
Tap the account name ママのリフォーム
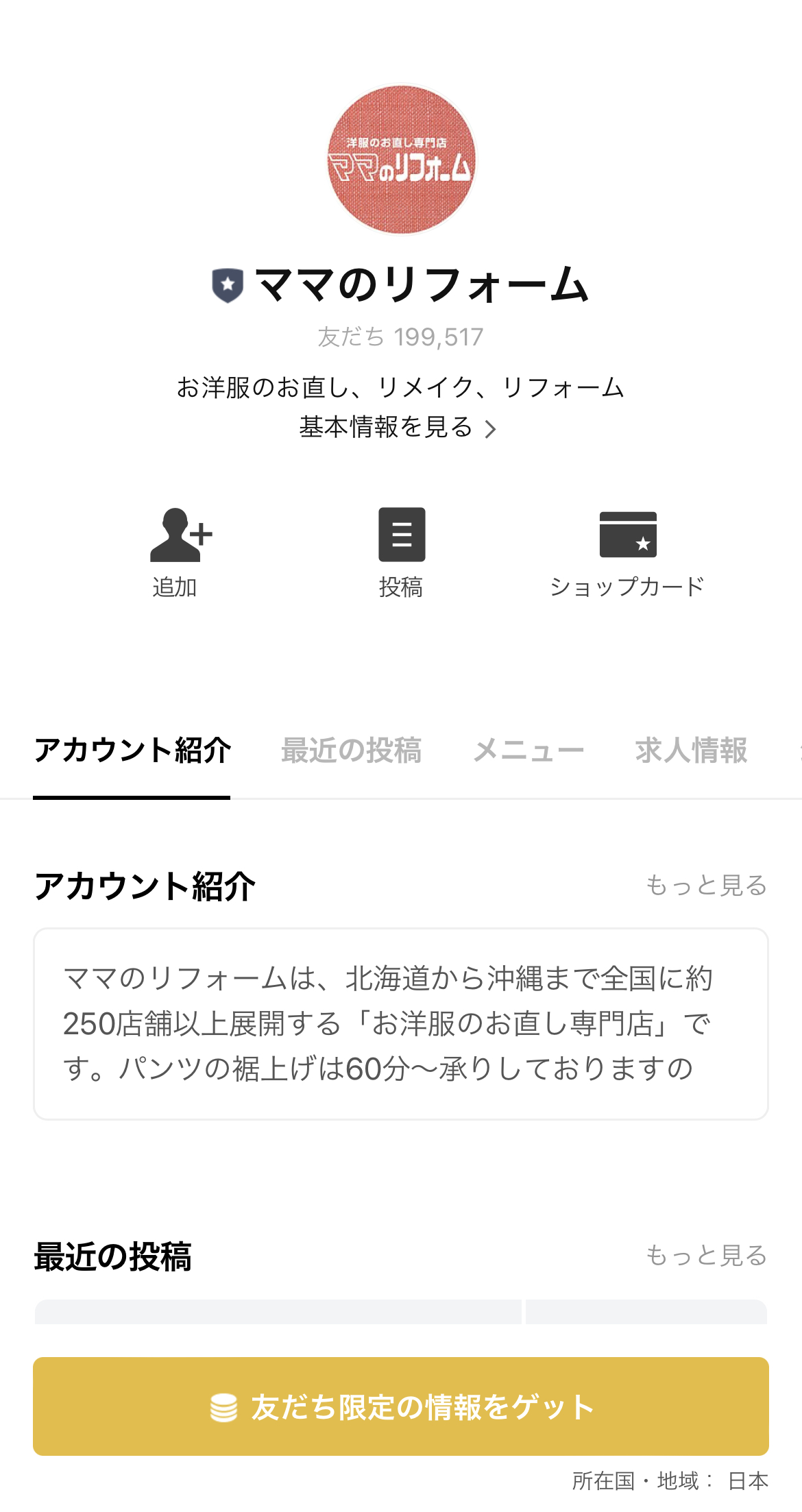[x=422, y=284]
